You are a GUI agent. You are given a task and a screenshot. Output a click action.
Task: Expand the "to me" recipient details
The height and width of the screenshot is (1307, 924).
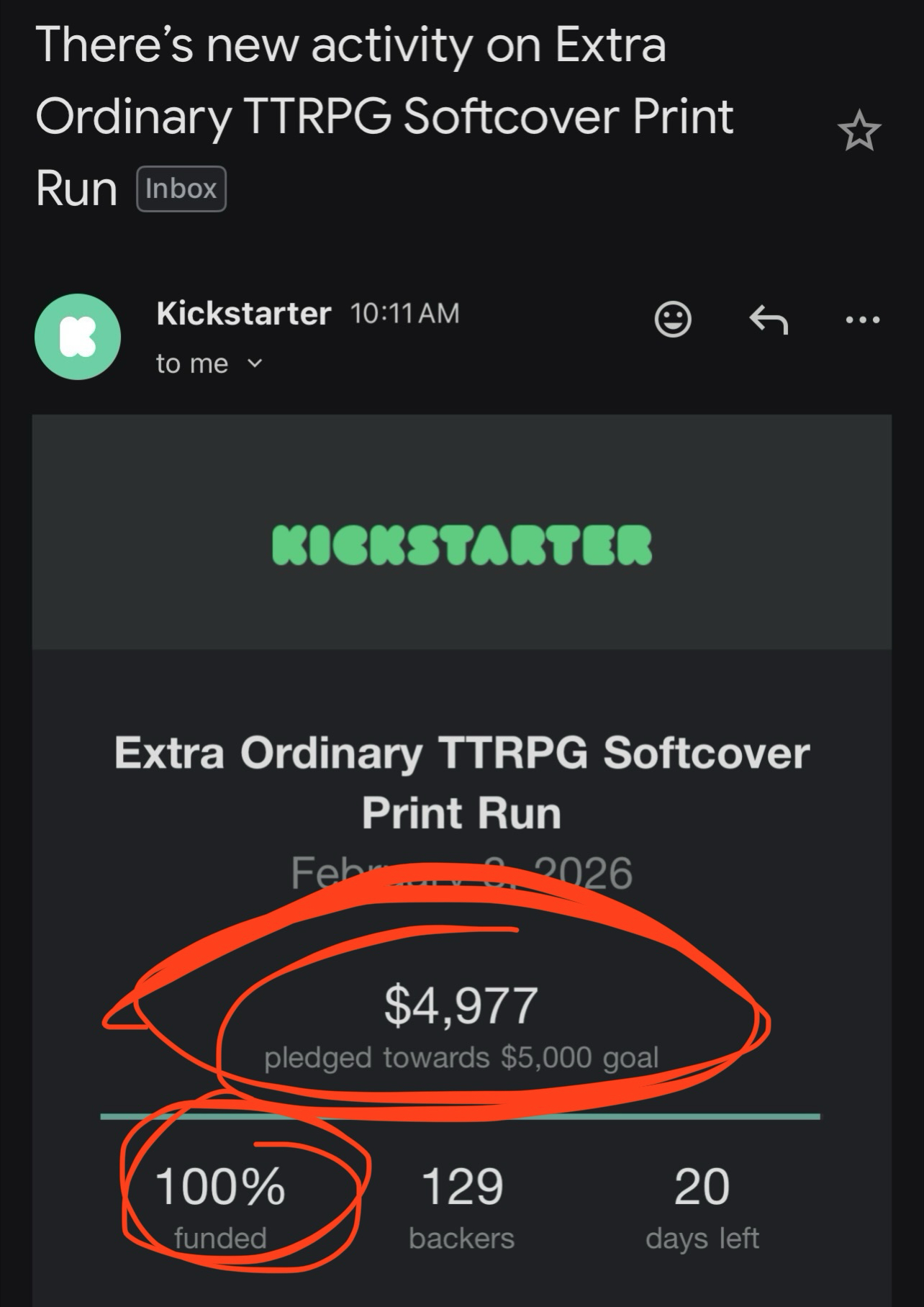(255, 363)
